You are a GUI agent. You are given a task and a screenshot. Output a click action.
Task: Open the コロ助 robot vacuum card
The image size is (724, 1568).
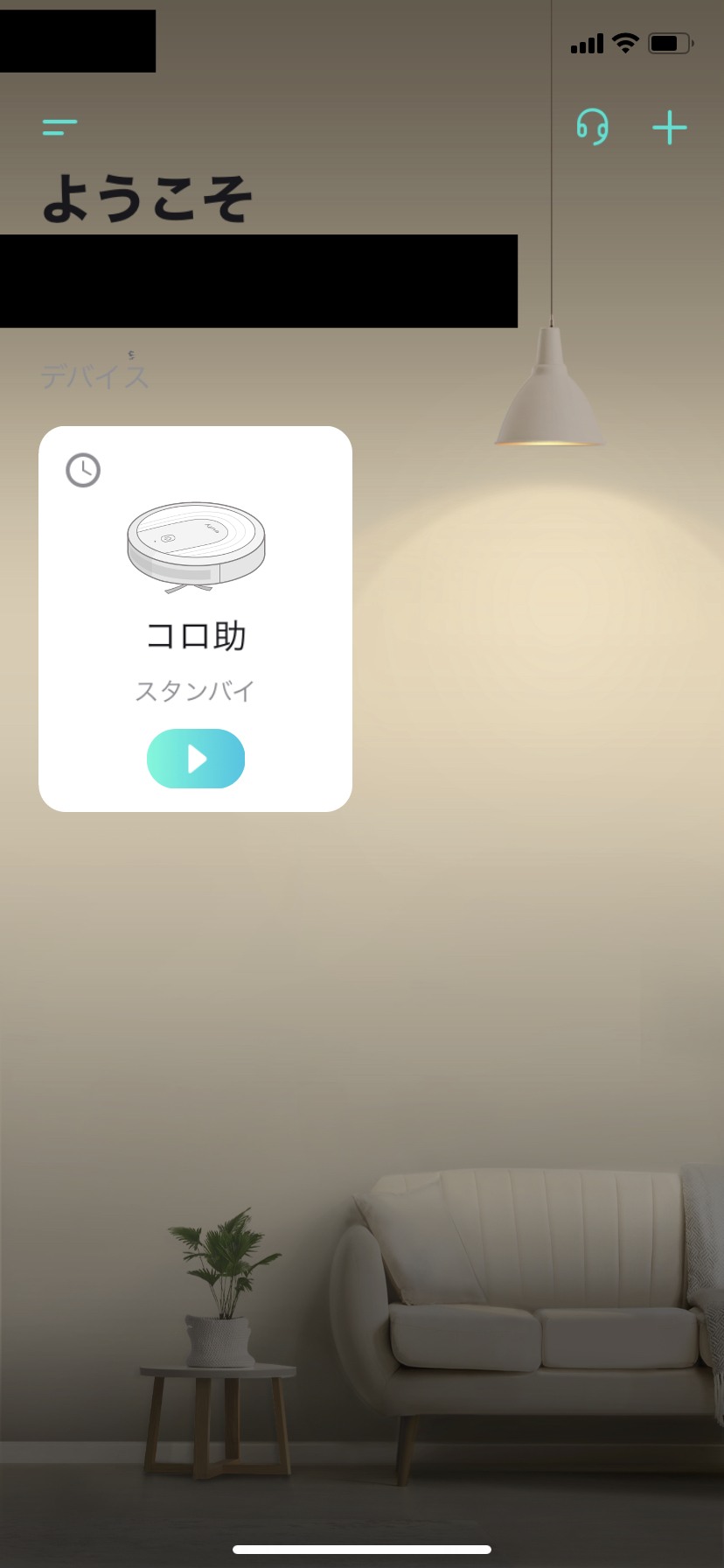[195, 619]
